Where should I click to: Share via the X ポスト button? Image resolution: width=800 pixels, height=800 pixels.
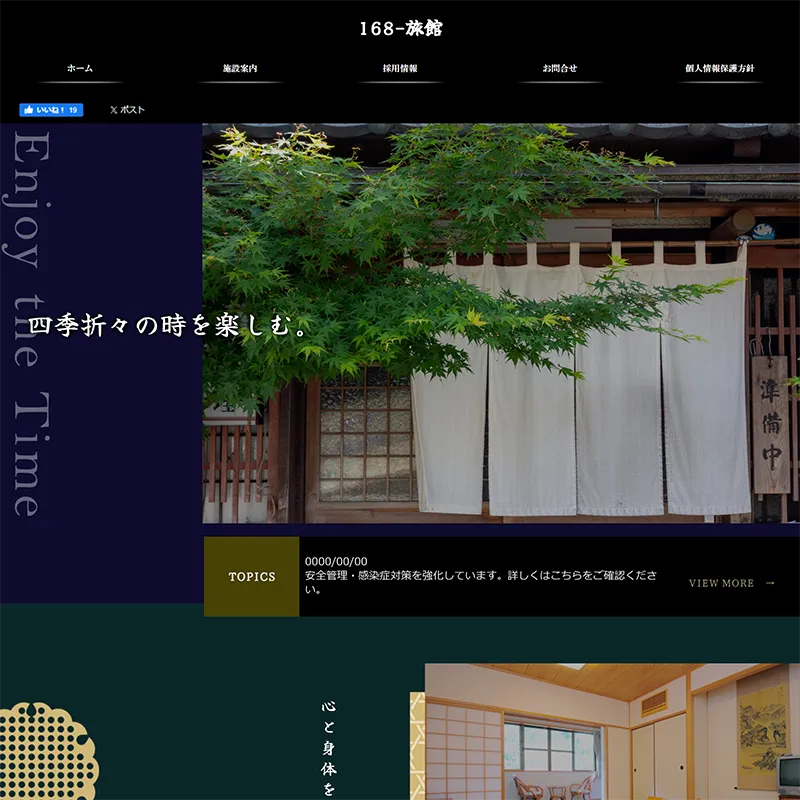point(127,110)
